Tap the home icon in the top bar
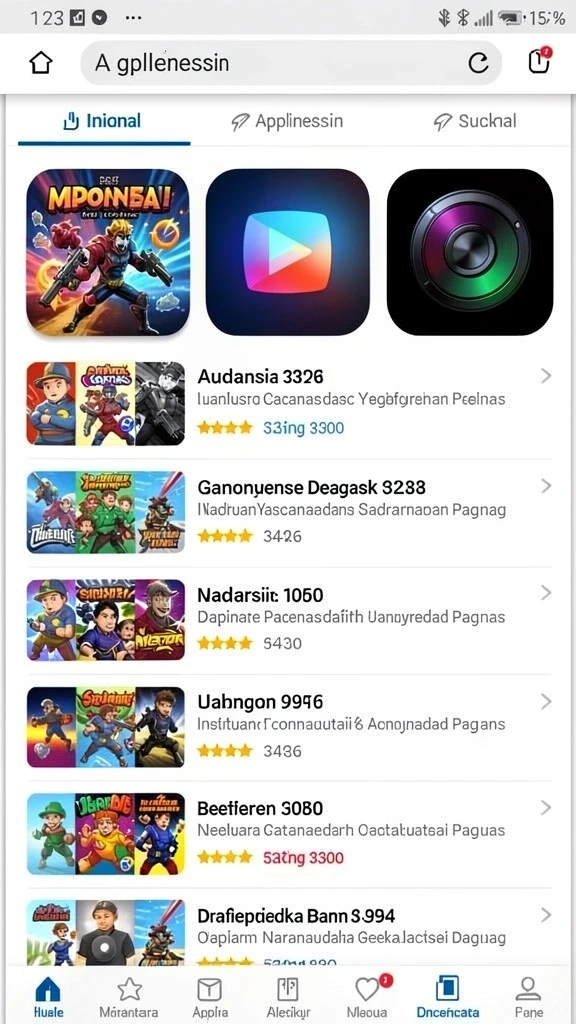576x1024 pixels. tap(40, 63)
